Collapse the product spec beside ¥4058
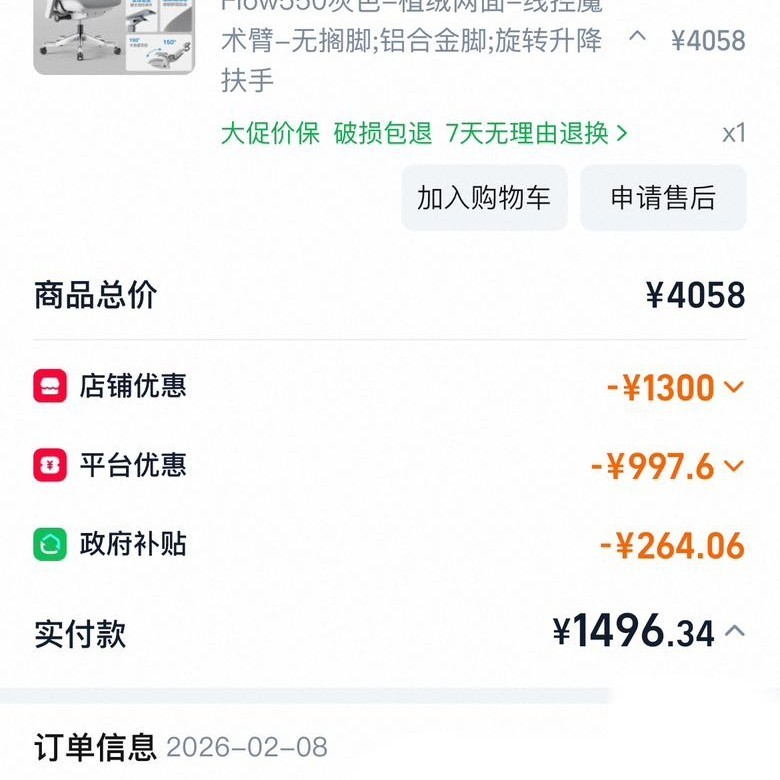The width and height of the screenshot is (780, 780). point(636,38)
